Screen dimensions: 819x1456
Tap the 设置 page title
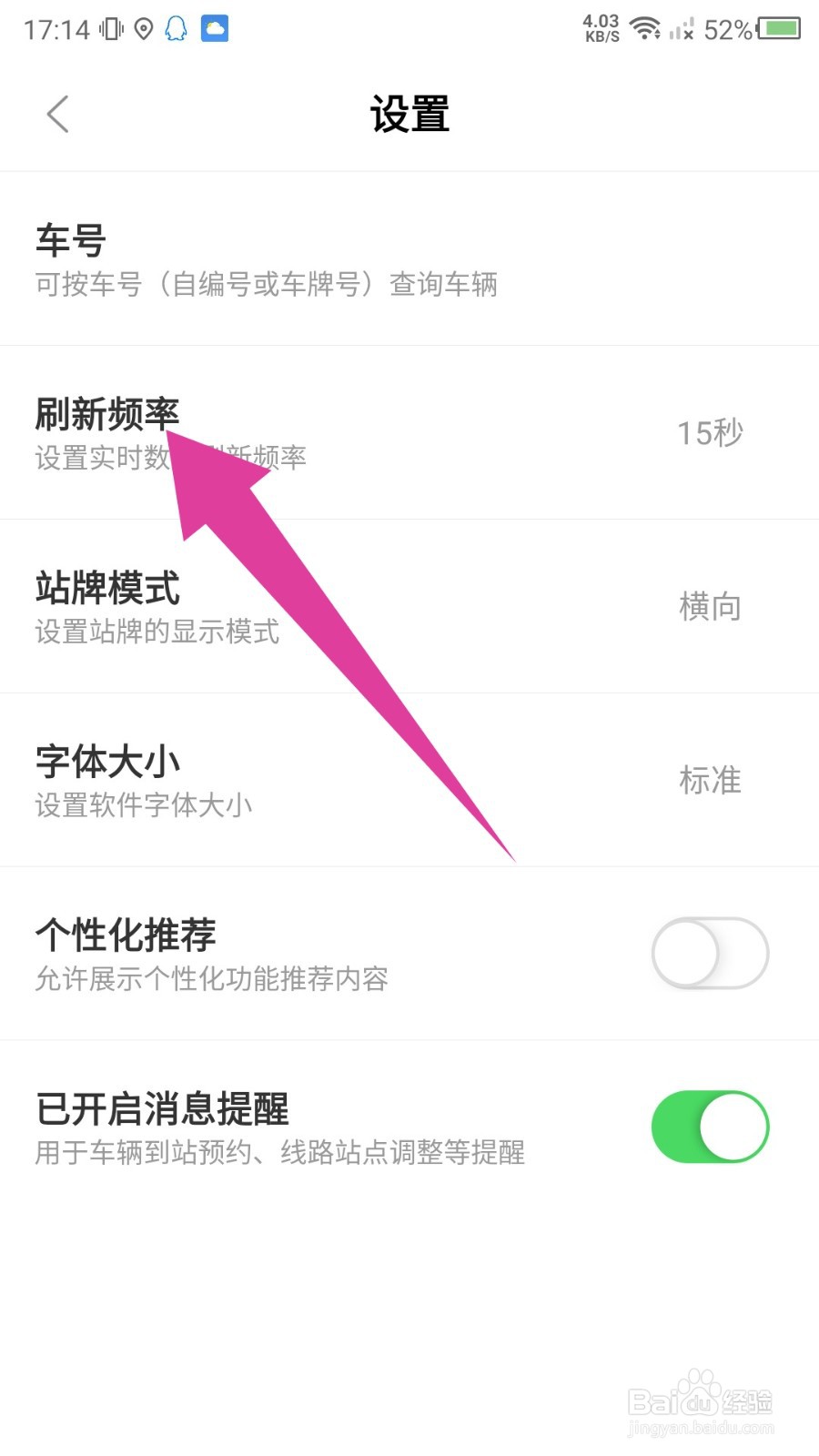click(x=409, y=114)
